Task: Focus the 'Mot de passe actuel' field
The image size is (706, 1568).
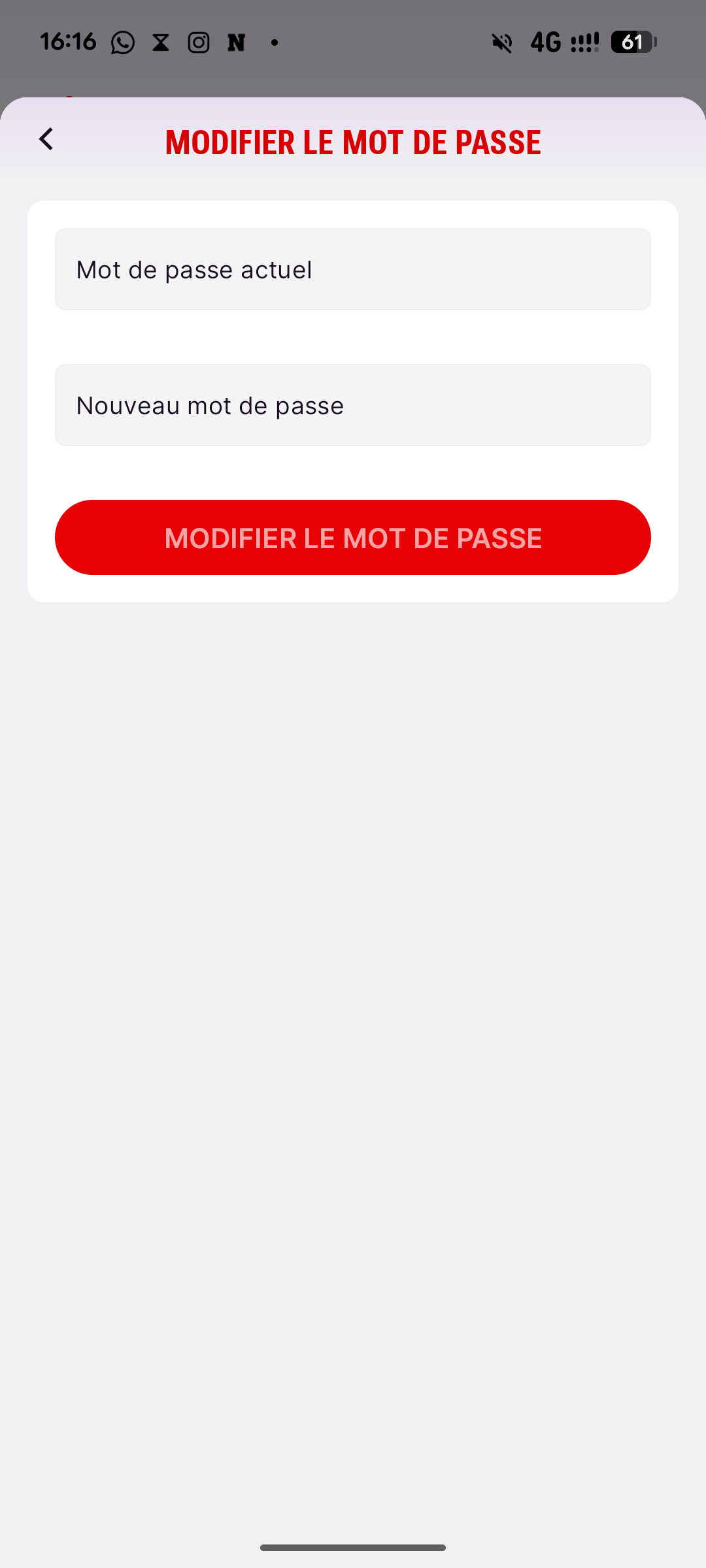Action: (353, 269)
